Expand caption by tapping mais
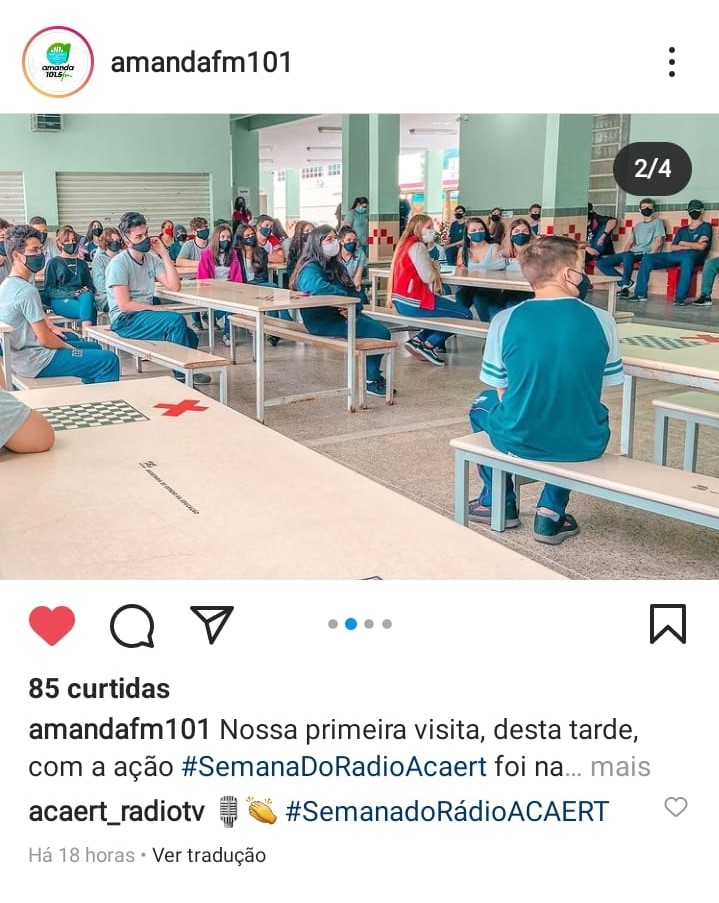719x903 pixels. click(x=620, y=767)
